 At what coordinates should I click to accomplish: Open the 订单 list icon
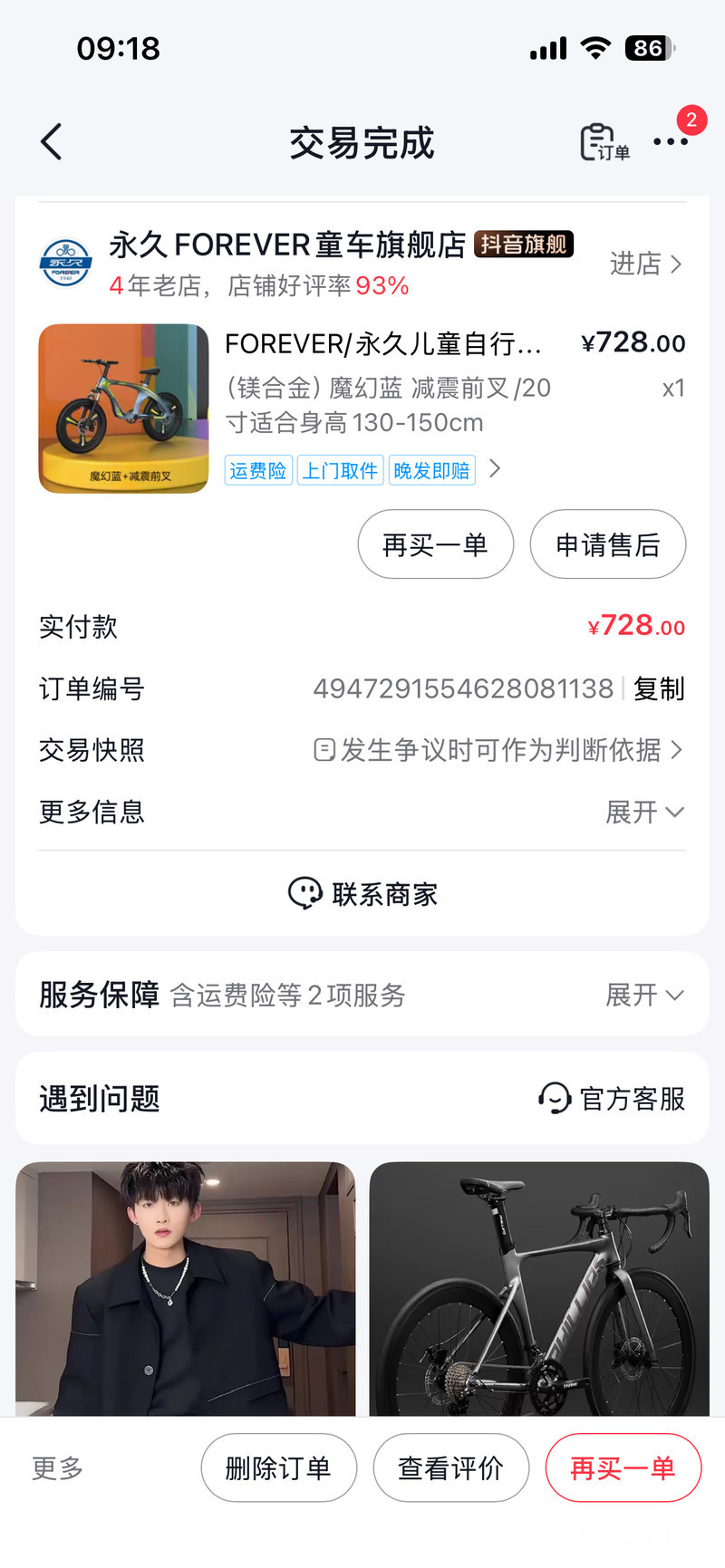[604, 142]
